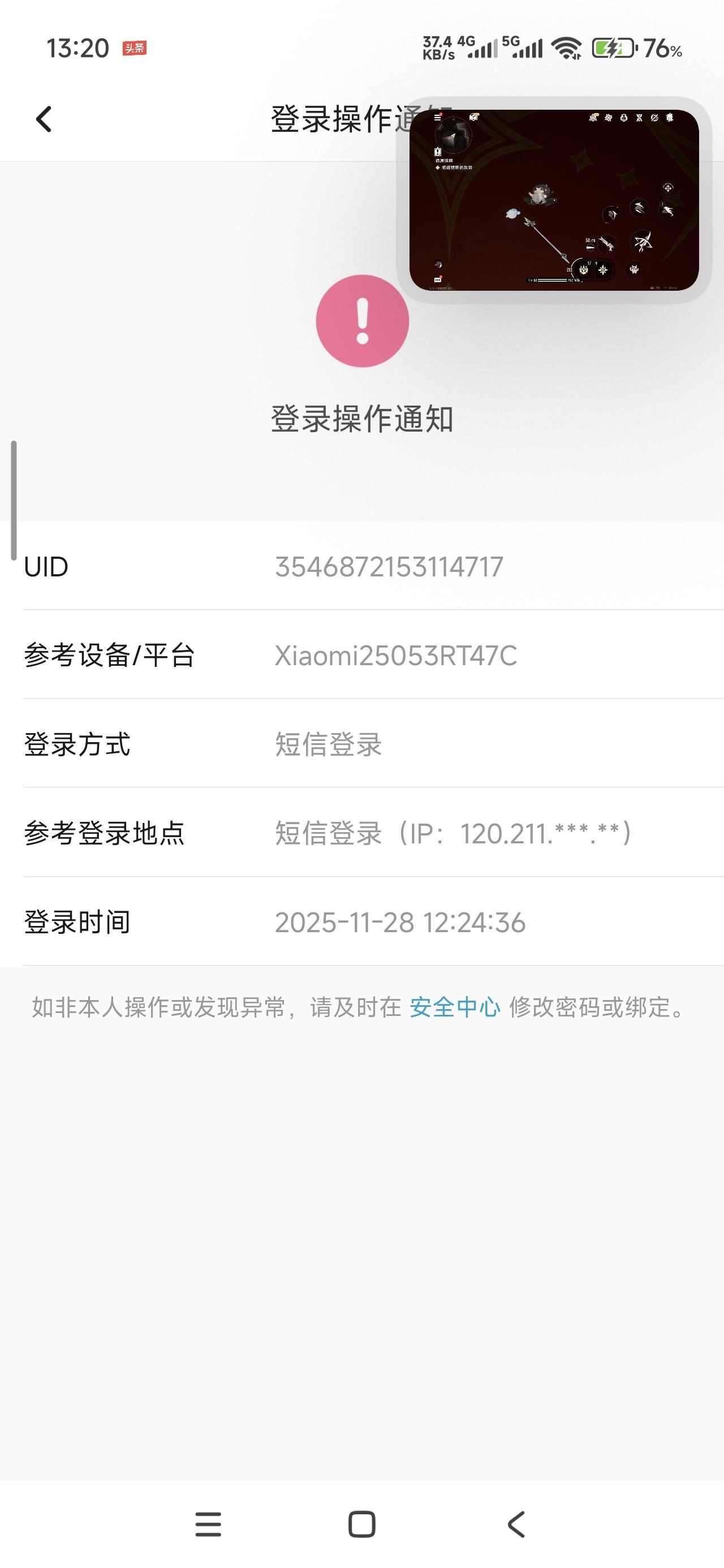
Task: Open the 安全中心 security center link
Action: point(454,1007)
